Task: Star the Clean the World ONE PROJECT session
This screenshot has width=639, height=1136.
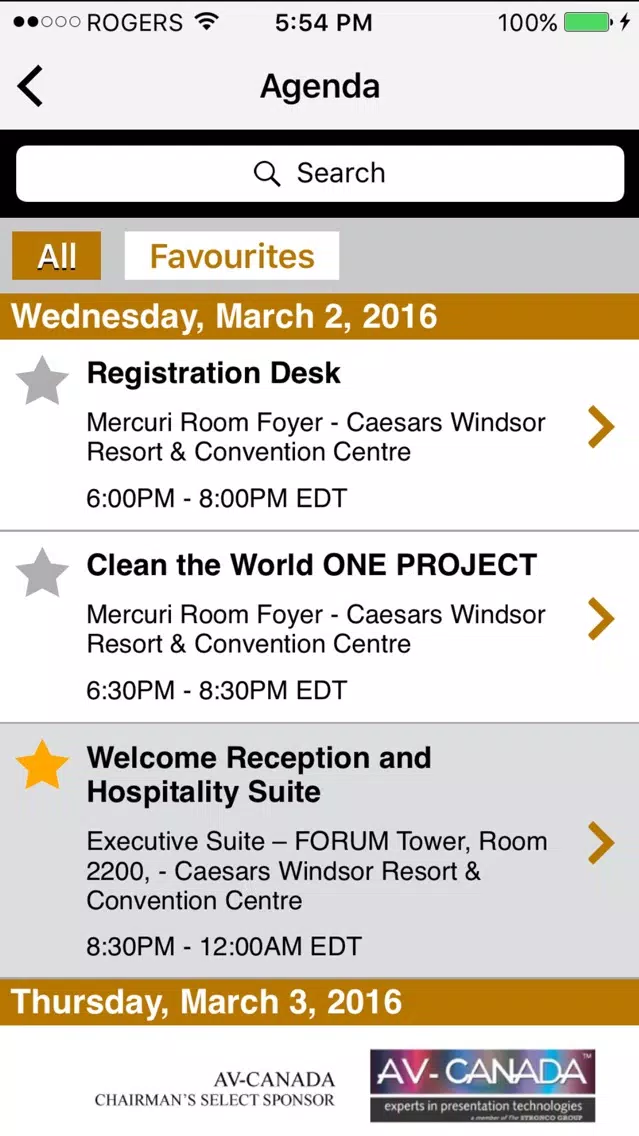Action: tap(42, 572)
